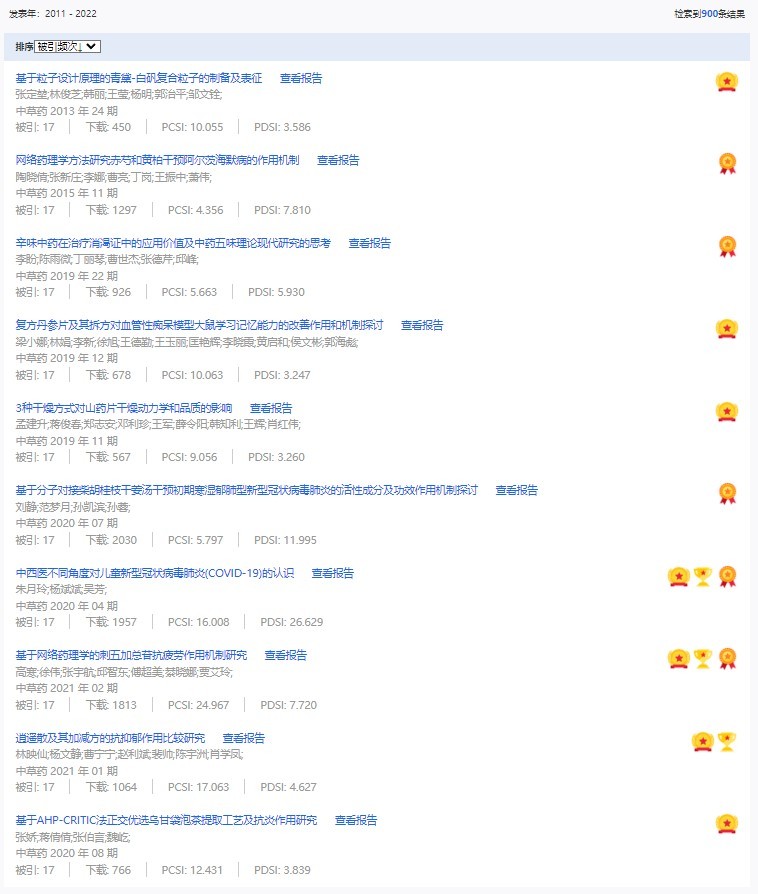Viewport: 758px width, 894px height.
Task: Open article 辛味中药在治疗消渴证中的应用价值
Action: [173, 243]
